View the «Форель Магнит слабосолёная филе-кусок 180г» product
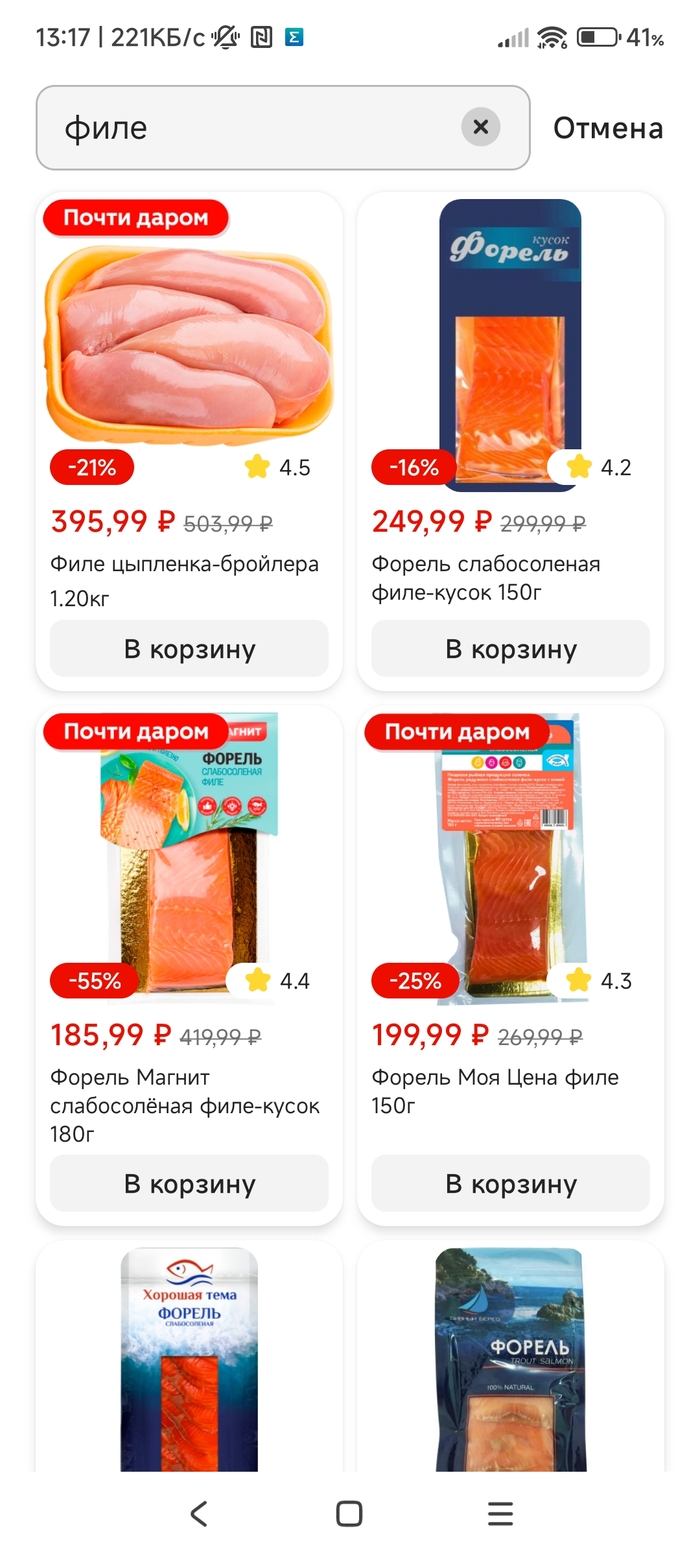 (x=188, y=860)
